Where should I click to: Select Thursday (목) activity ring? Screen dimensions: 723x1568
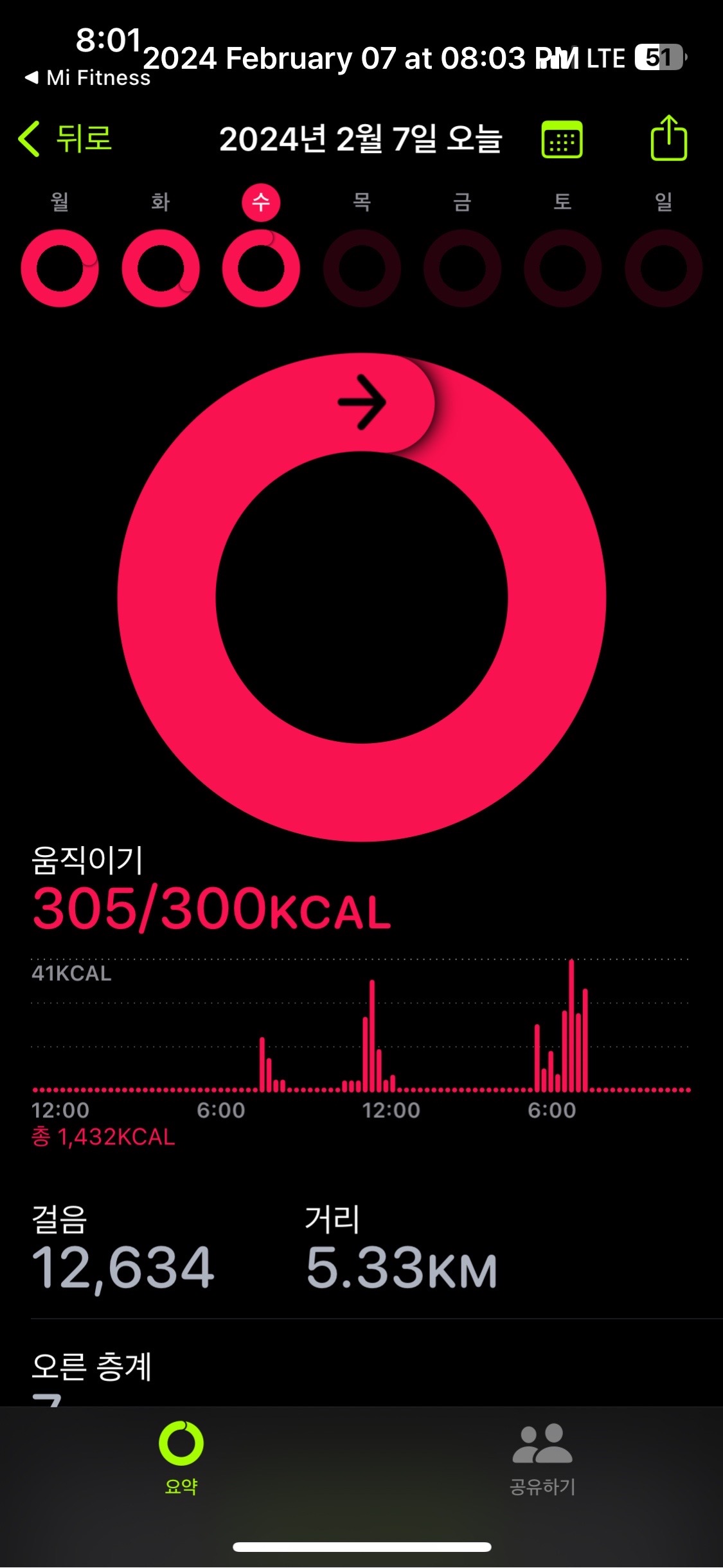pos(362,268)
